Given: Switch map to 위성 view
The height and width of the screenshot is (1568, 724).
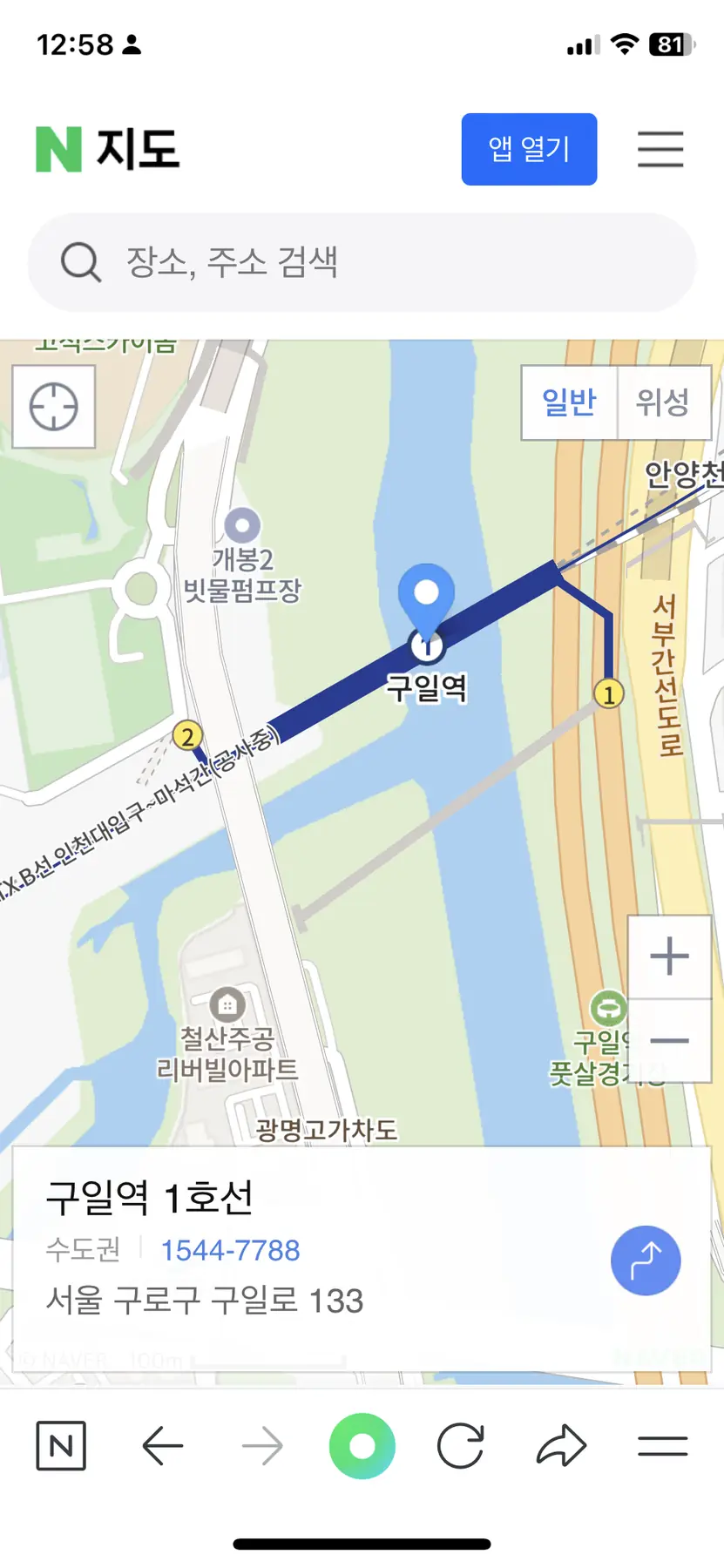Looking at the screenshot, I should pos(663,402).
